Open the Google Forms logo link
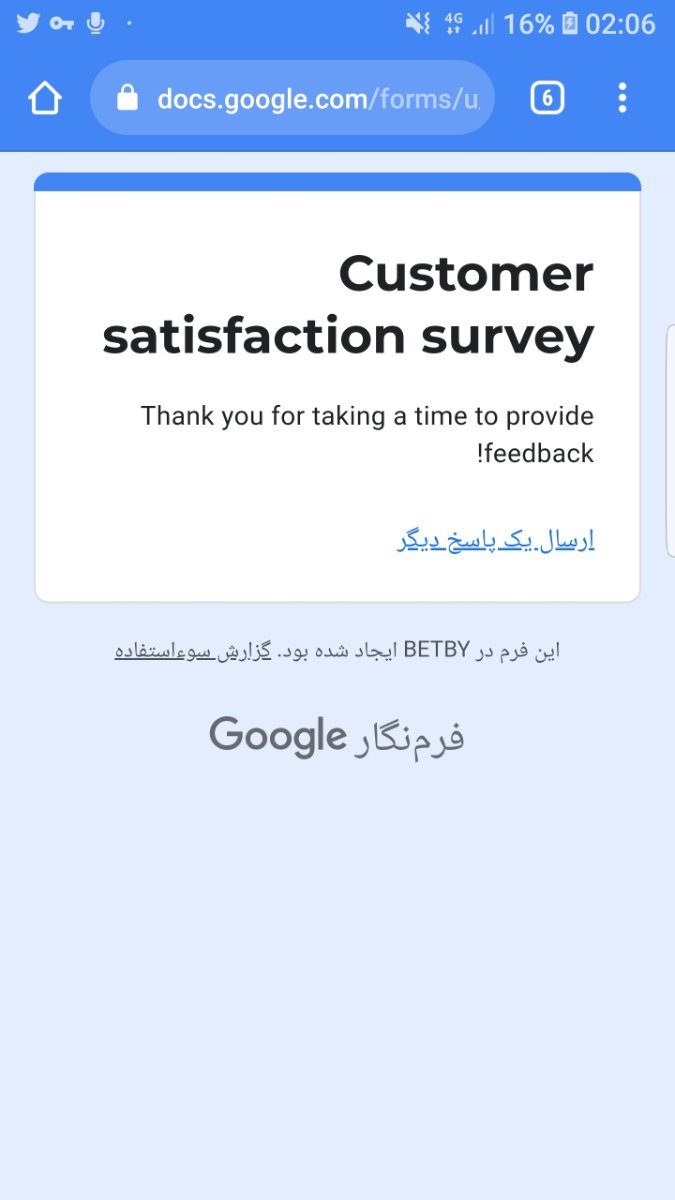This screenshot has height=1200, width=675. point(337,737)
